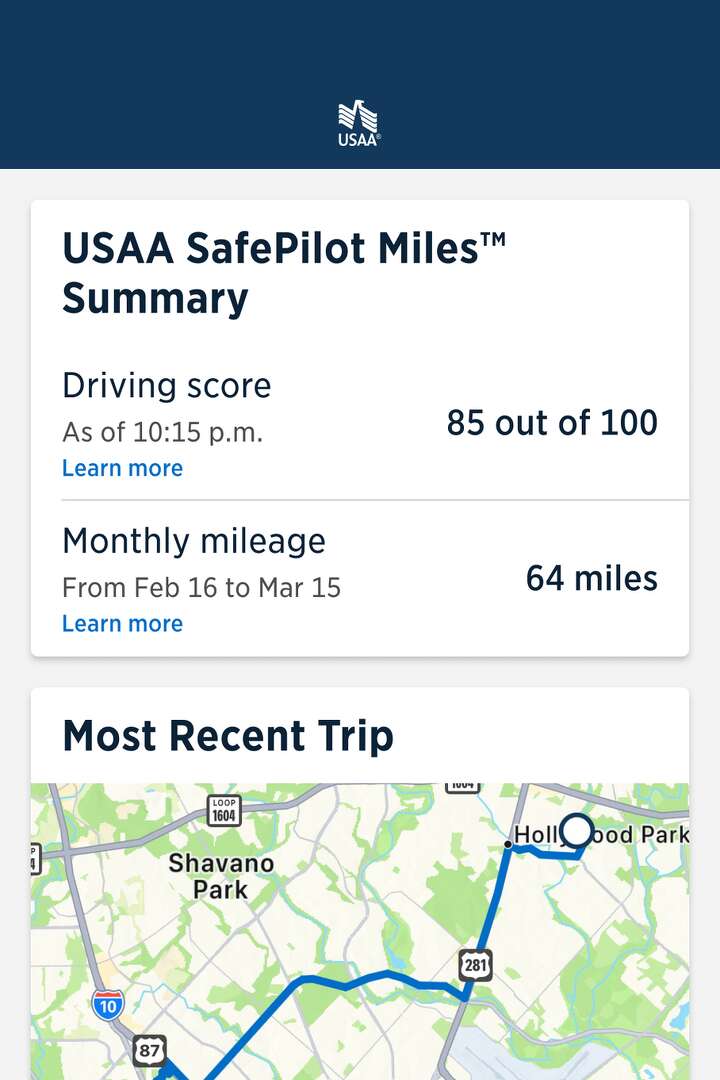This screenshot has height=1080, width=720.
Task: Open Learn more under Driving score
Action: [x=122, y=468]
